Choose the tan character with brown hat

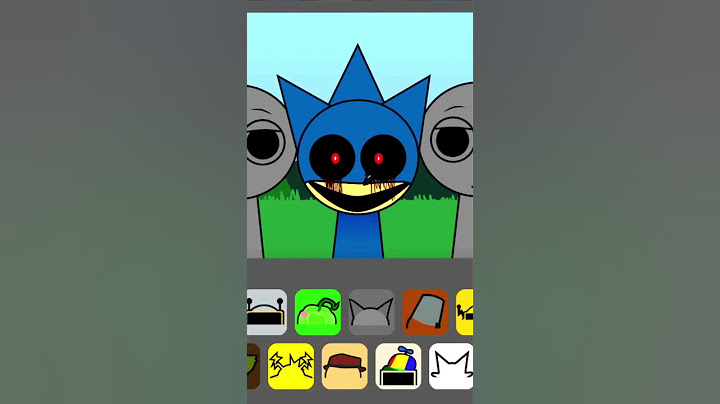pyautogui.click(x=345, y=366)
